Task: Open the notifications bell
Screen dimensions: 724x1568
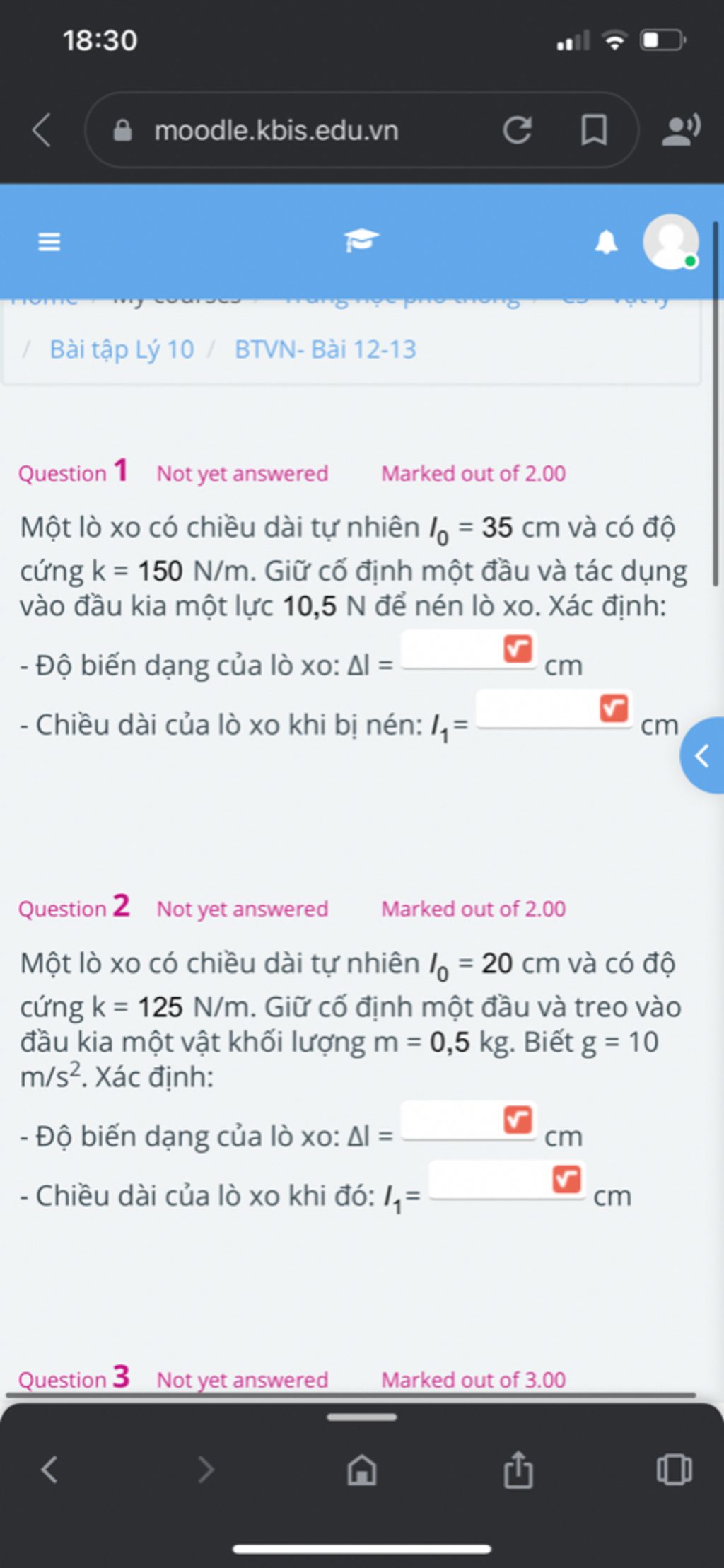Action: pyautogui.click(x=606, y=243)
